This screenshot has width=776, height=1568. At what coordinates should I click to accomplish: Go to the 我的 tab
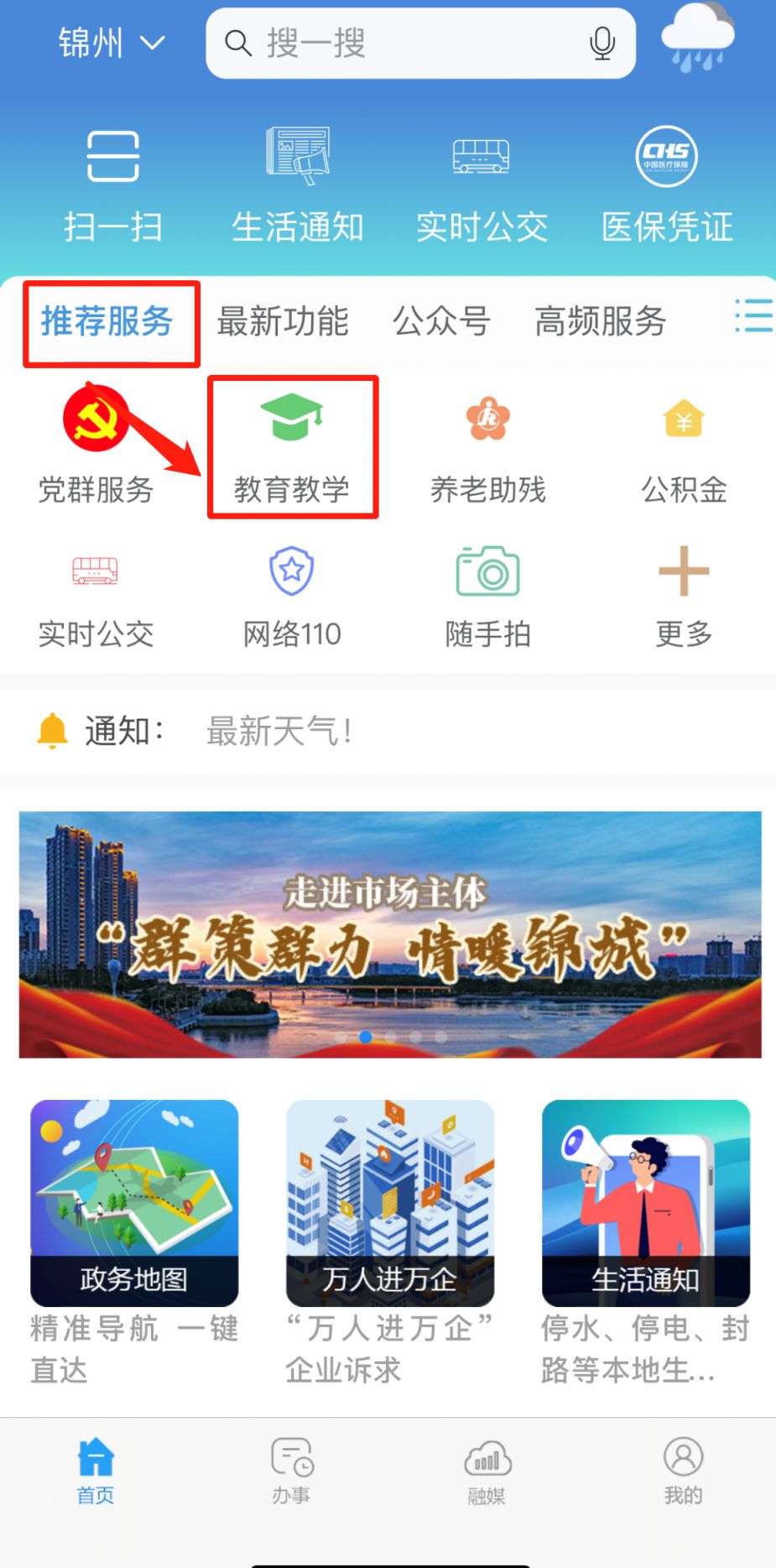[683, 1470]
